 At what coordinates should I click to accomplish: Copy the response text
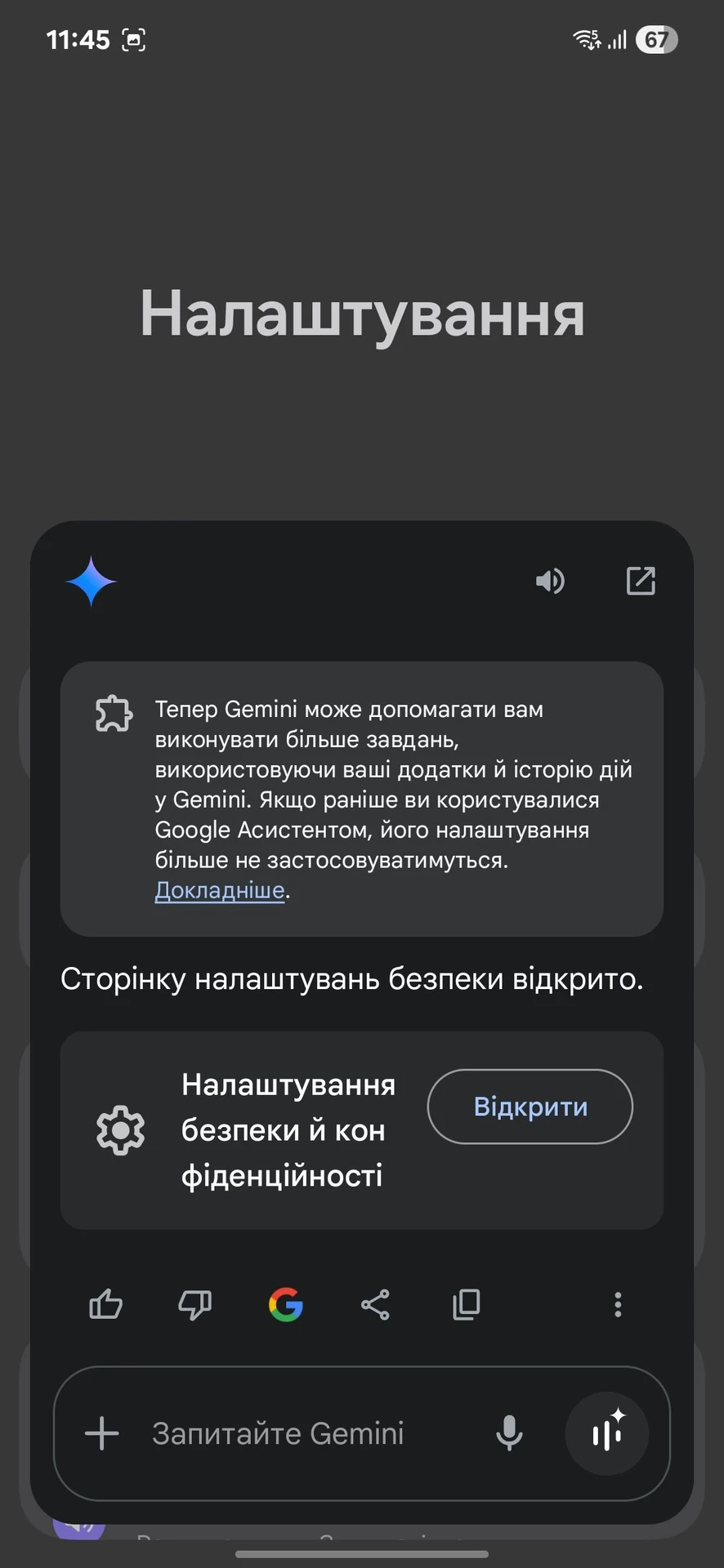coord(466,1305)
